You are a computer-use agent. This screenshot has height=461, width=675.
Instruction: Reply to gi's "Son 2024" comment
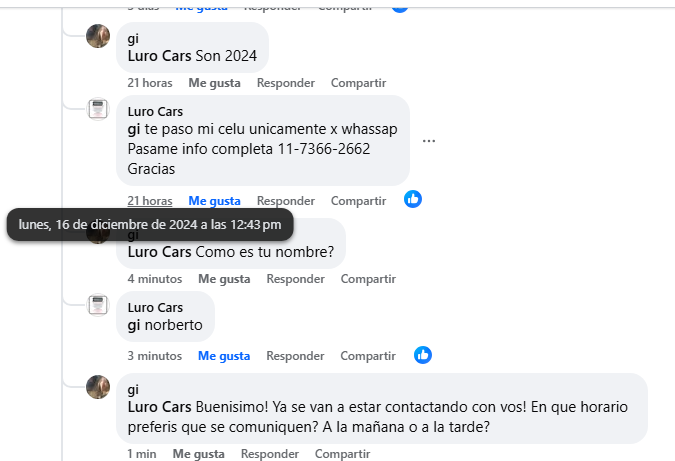click(x=285, y=83)
